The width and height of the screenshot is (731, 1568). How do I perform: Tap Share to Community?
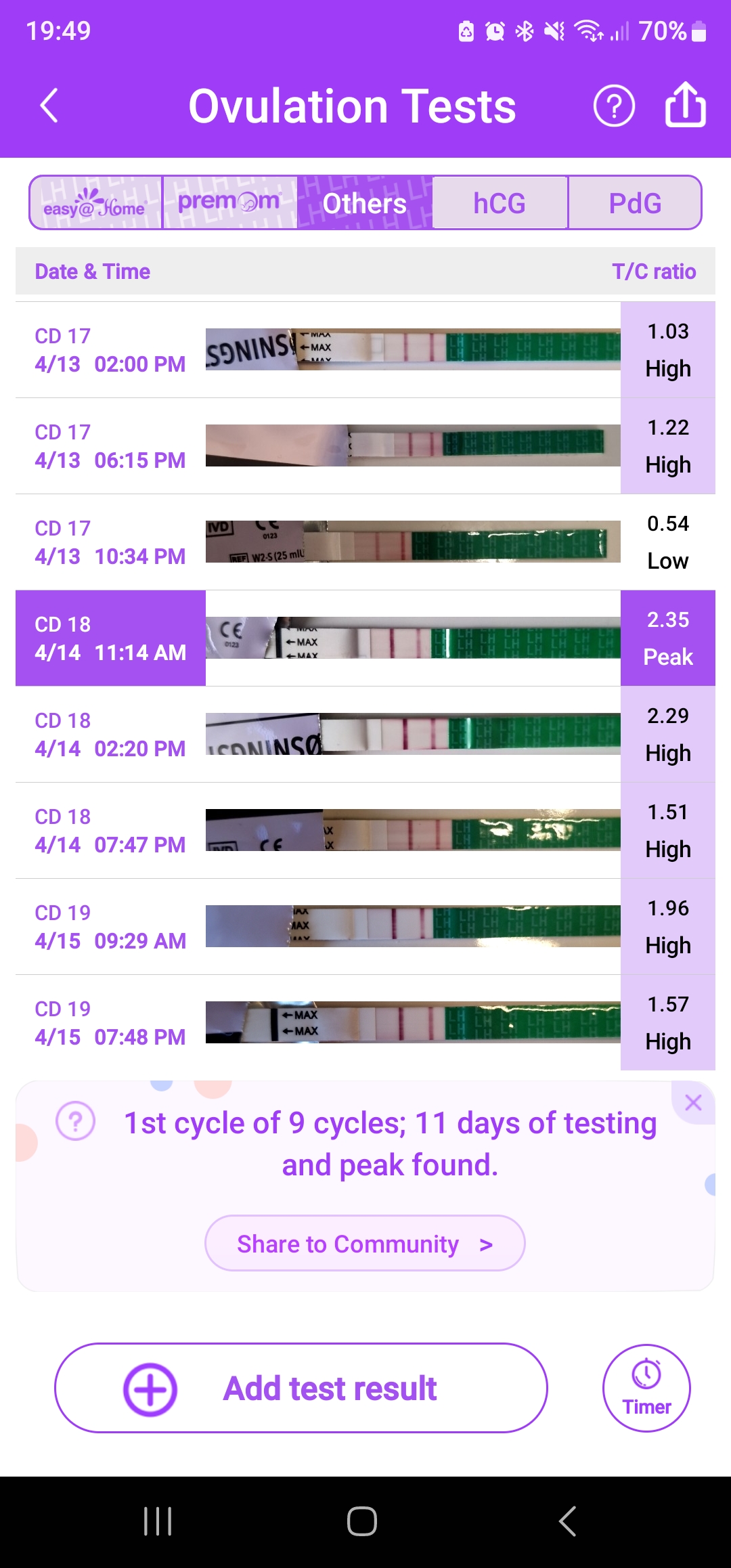pyautogui.click(x=347, y=1243)
